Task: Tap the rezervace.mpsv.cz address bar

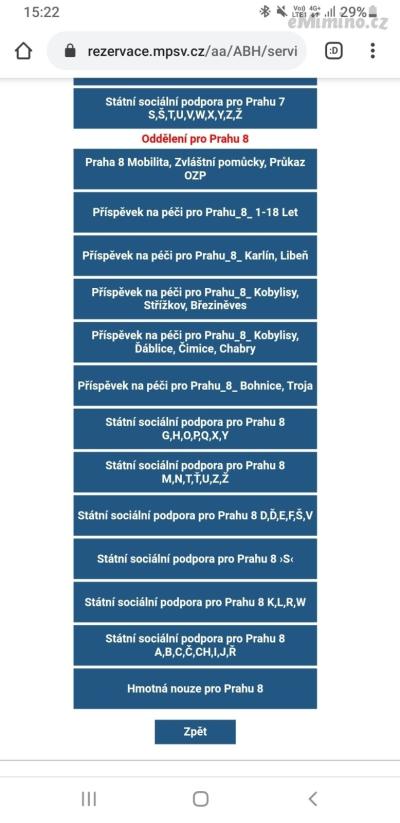Action: pos(177,51)
